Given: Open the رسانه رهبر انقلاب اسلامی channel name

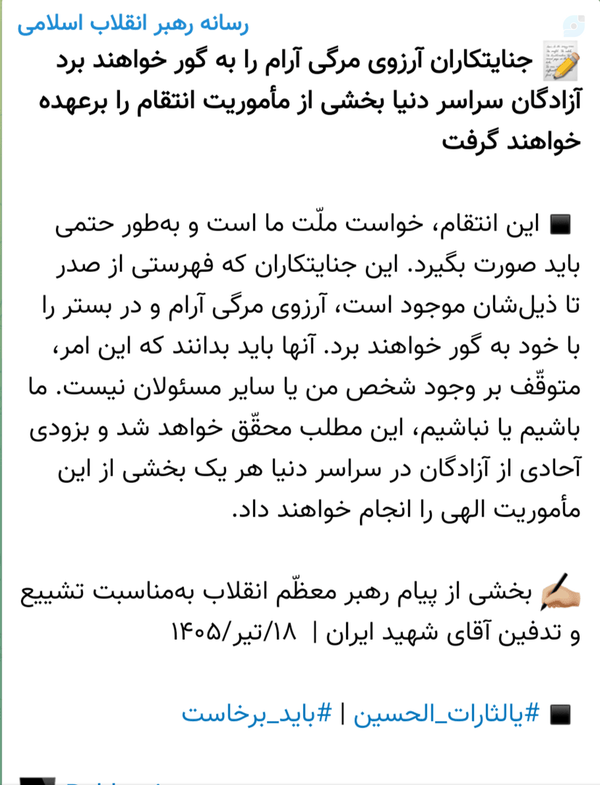Looking at the screenshot, I should [x=133, y=24].
